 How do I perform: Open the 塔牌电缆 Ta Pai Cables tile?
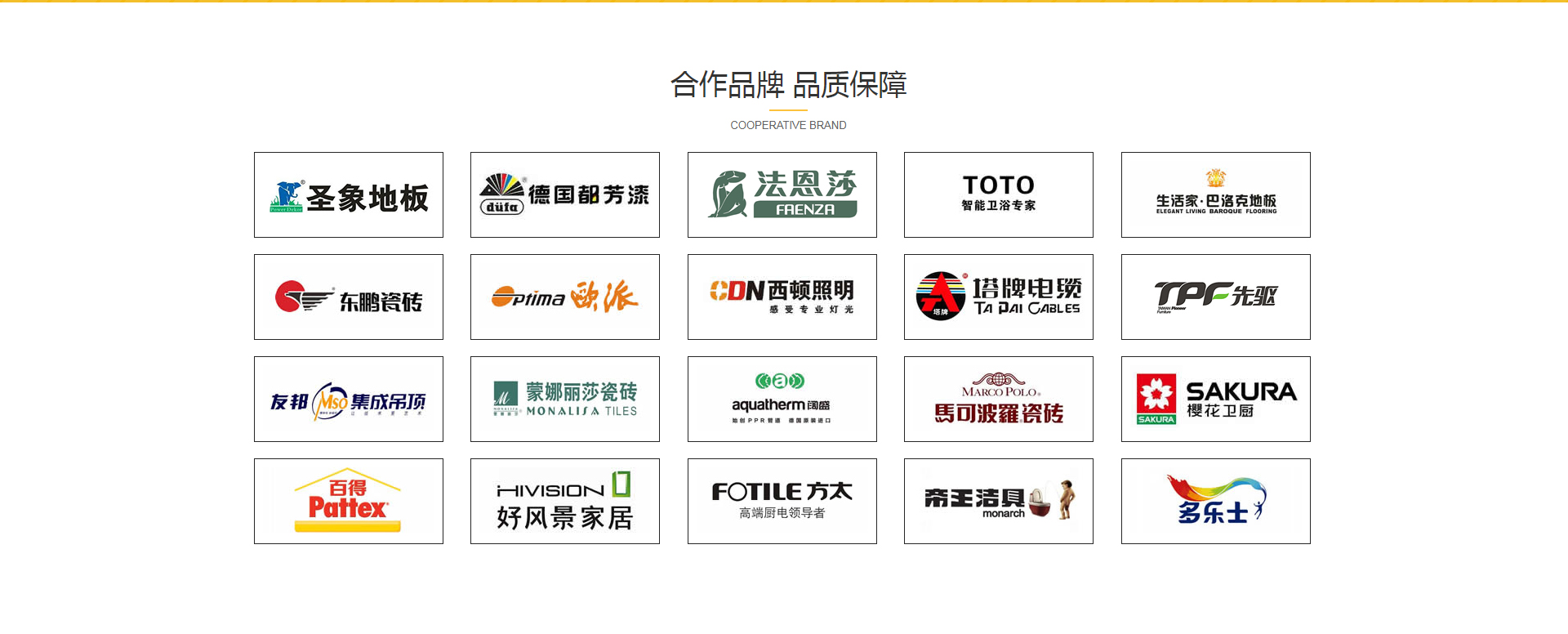(x=999, y=297)
